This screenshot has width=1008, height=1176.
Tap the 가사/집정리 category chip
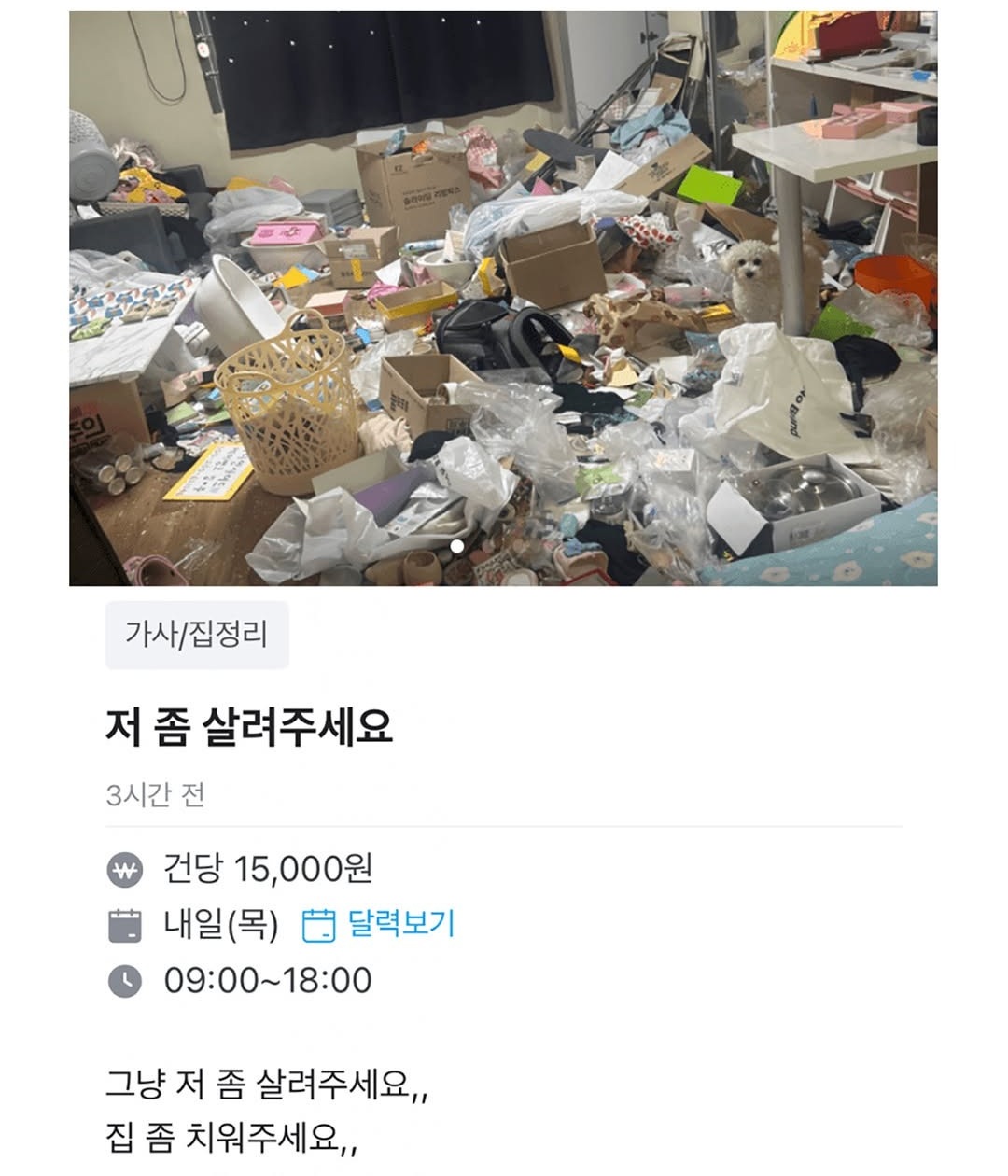(197, 636)
